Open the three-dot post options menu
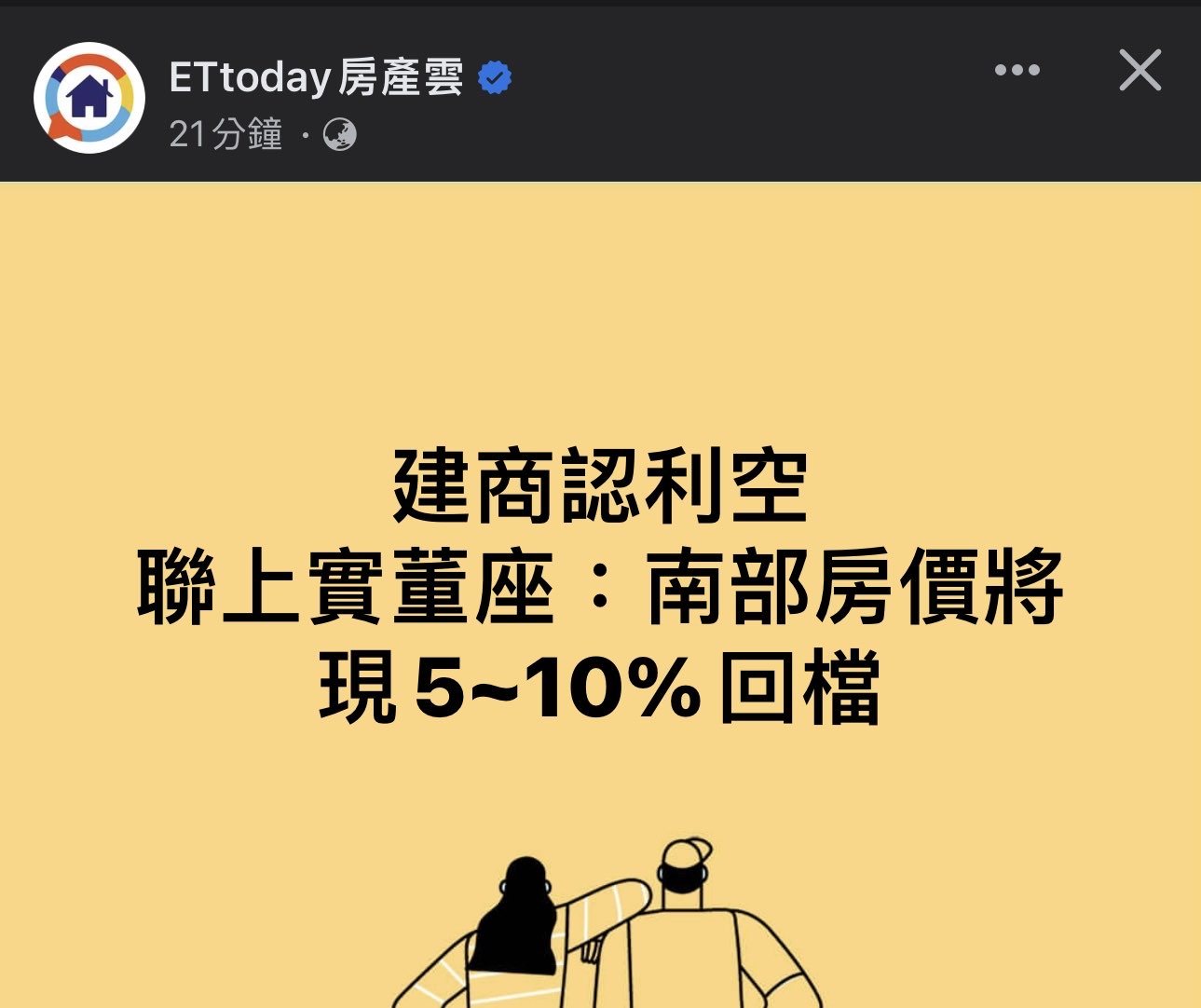 click(x=1017, y=70)
